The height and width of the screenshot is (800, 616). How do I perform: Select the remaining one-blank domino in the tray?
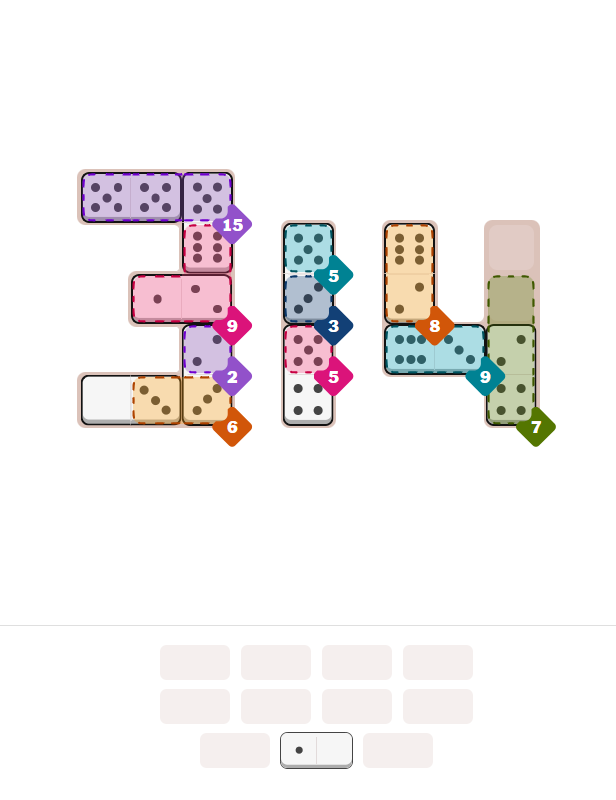pyautogui.click(x=316, y=750)
